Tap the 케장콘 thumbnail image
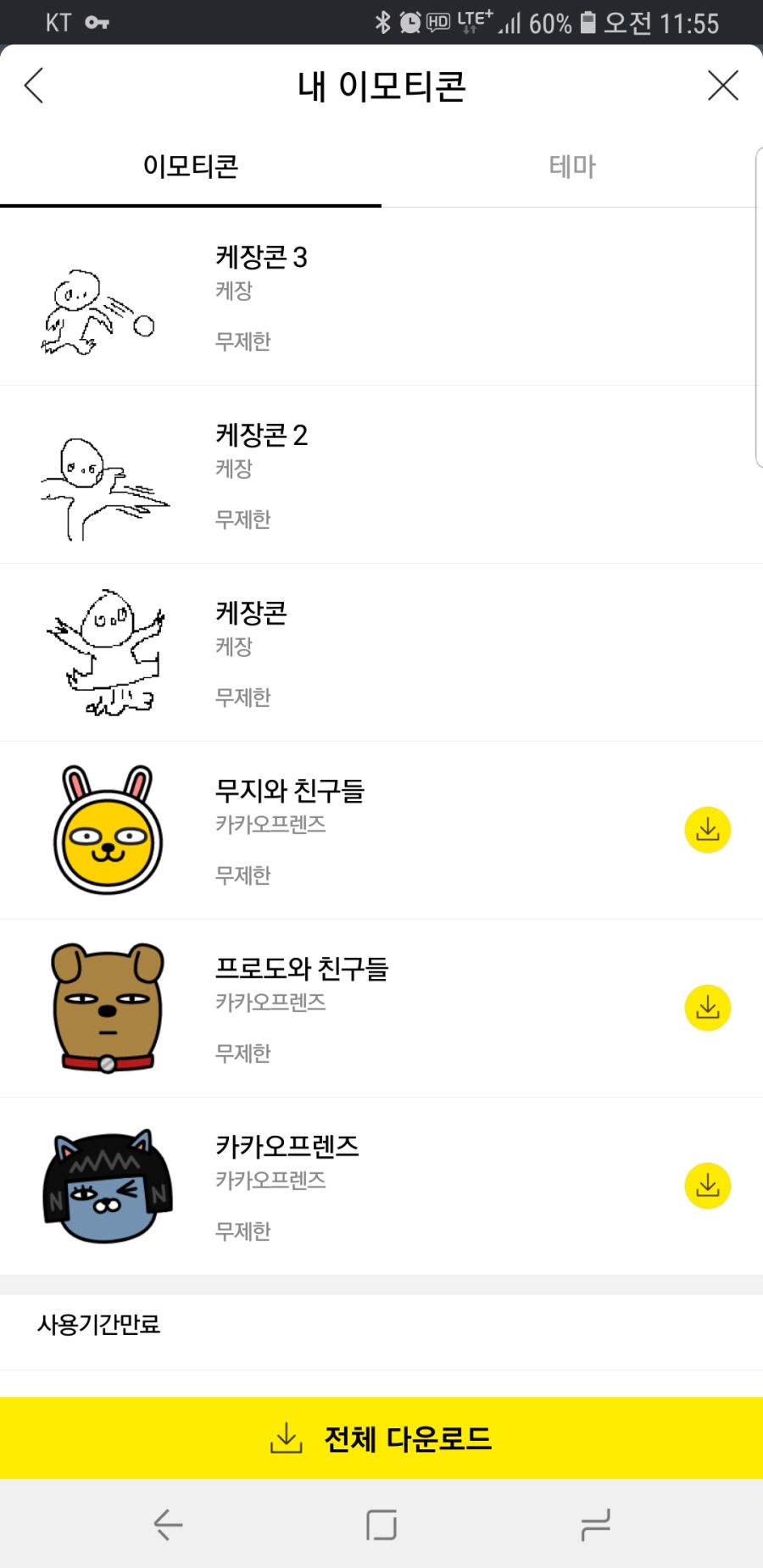This screenshot has height=1568, width=763. [x=106, y=651]
